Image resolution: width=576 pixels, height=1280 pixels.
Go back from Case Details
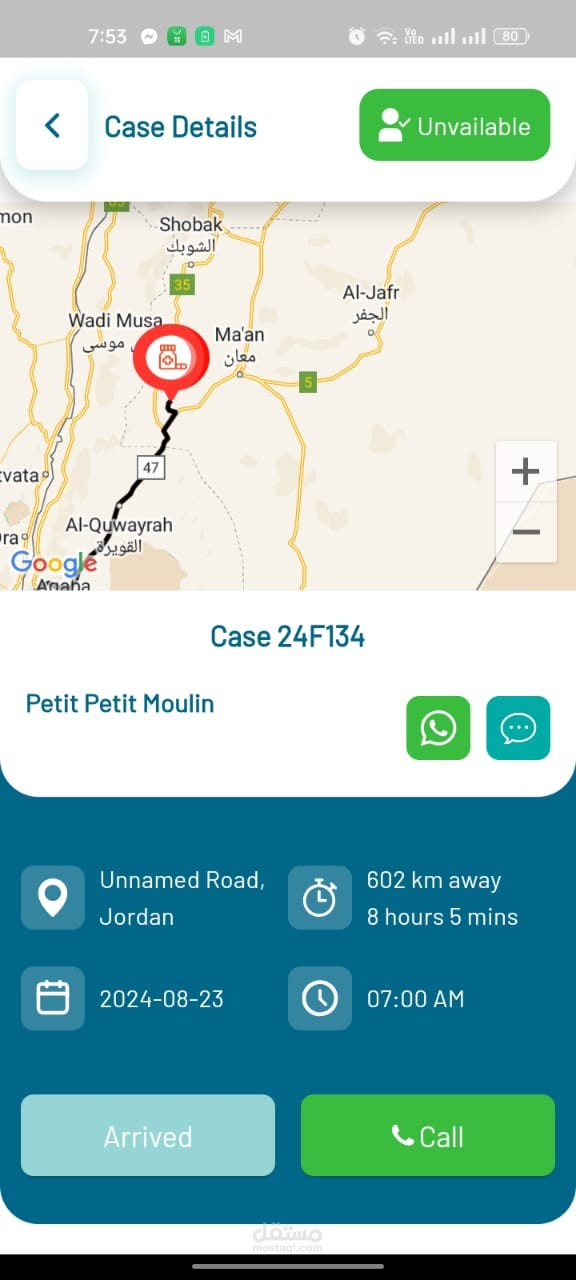coord(52,125)
